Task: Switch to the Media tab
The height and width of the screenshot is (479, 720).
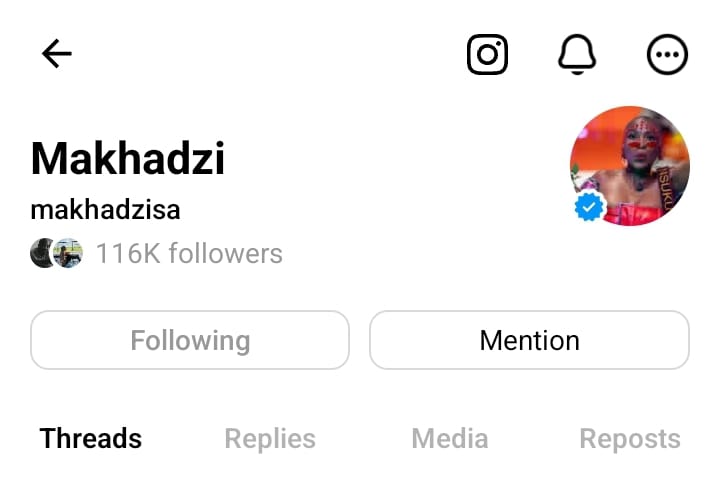Action: (x=450, y=438)
